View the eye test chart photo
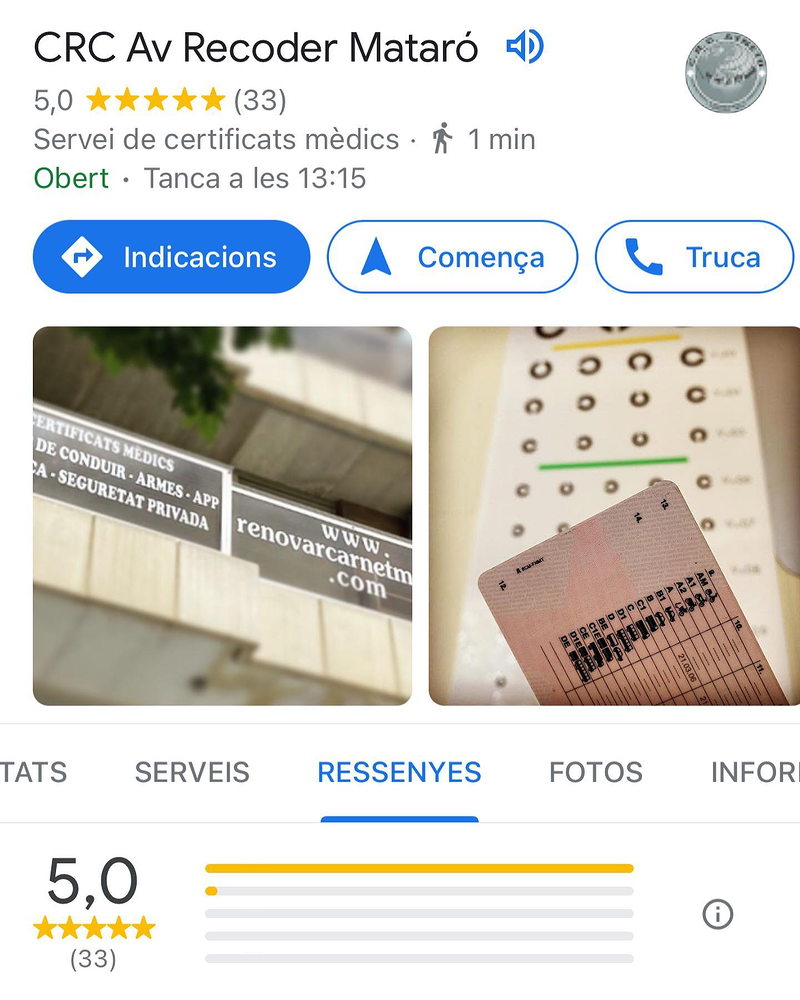800x1000 pixels. pyautogui.click(x=614, y=515)
